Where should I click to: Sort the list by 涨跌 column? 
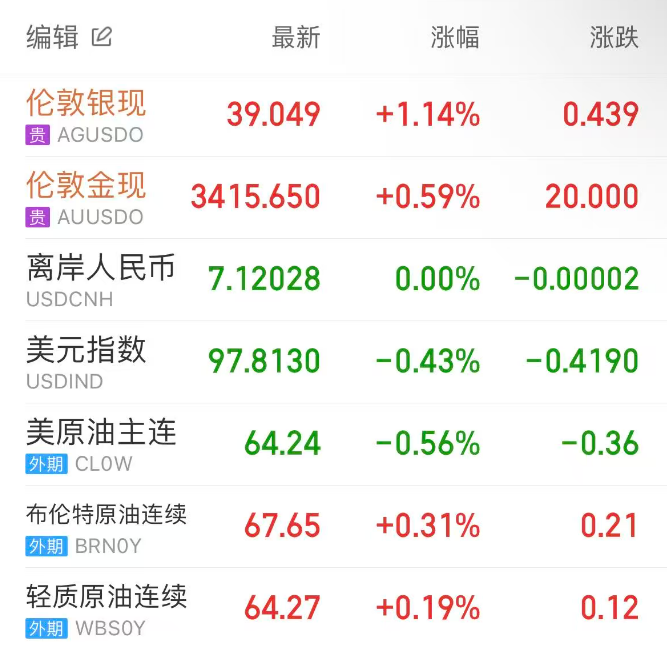(614, 38)
